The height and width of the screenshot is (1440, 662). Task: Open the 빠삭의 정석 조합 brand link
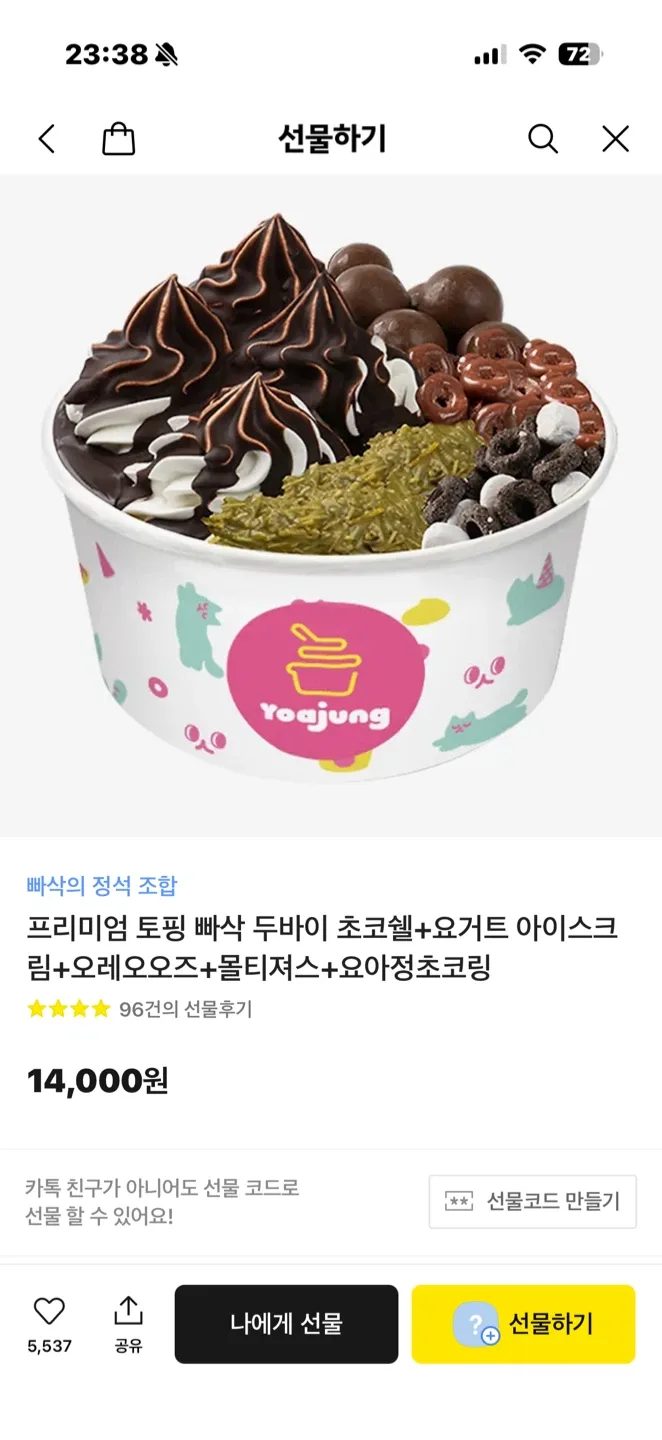point(101,885)
